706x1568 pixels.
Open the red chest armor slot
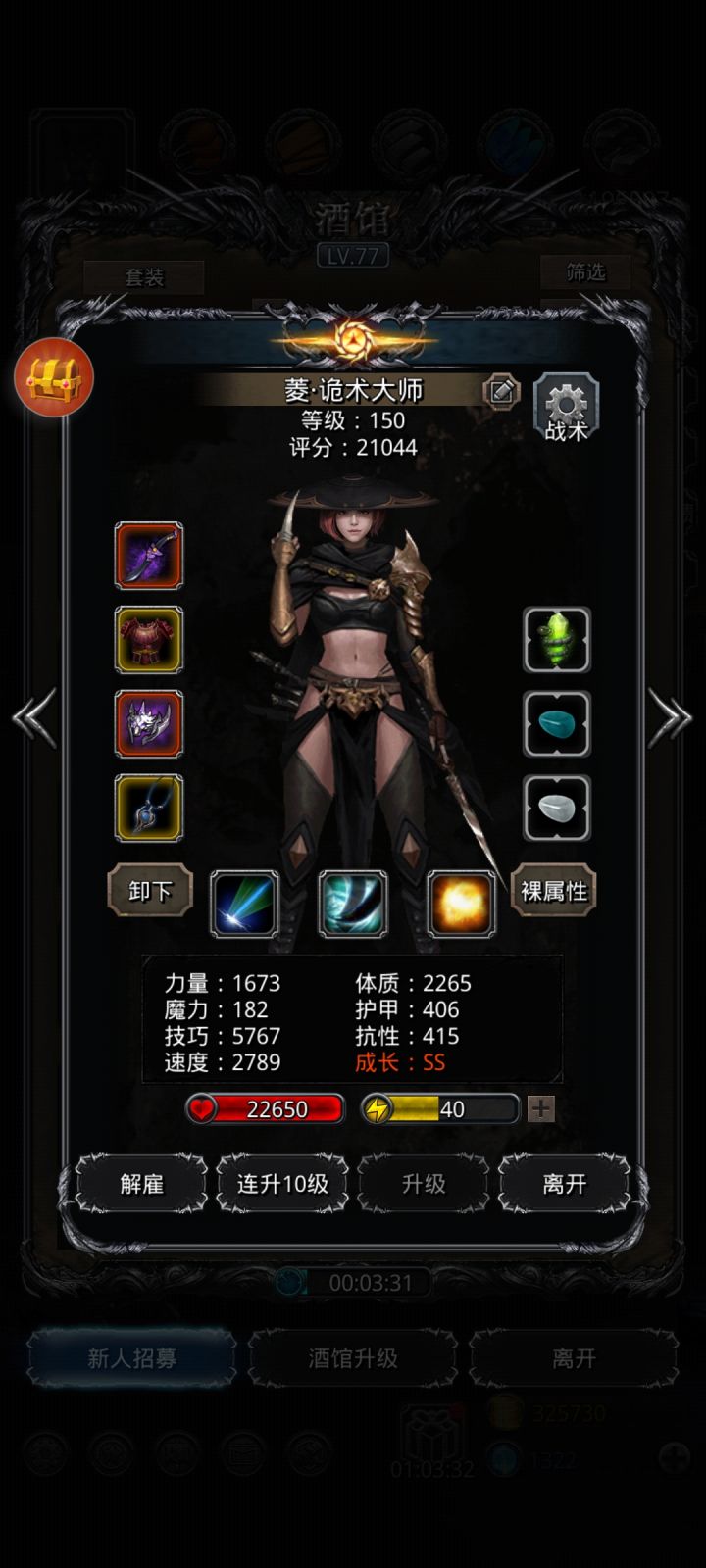pyautogui.click(x=149, y=642)
